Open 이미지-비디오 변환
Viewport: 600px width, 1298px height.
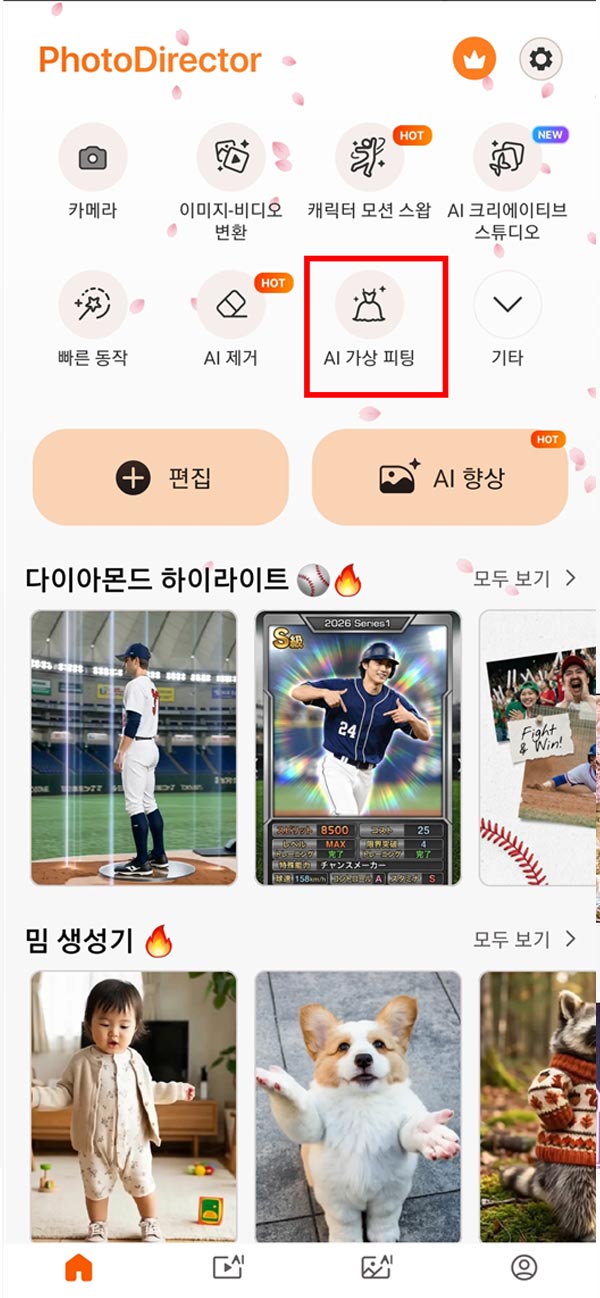pos(231,158)
